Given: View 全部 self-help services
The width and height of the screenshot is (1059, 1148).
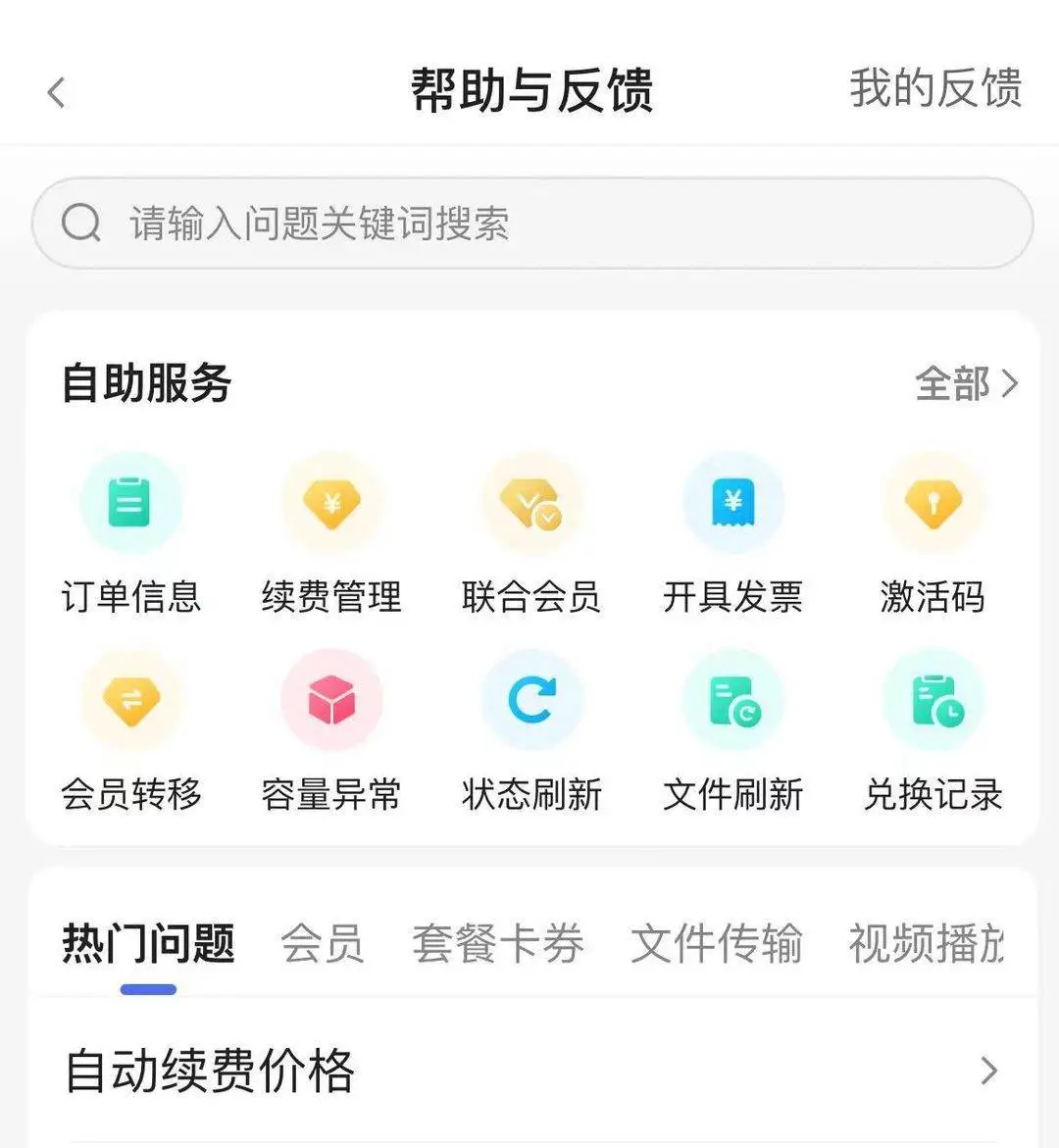Looking at the screenshot, I should 966,383.
